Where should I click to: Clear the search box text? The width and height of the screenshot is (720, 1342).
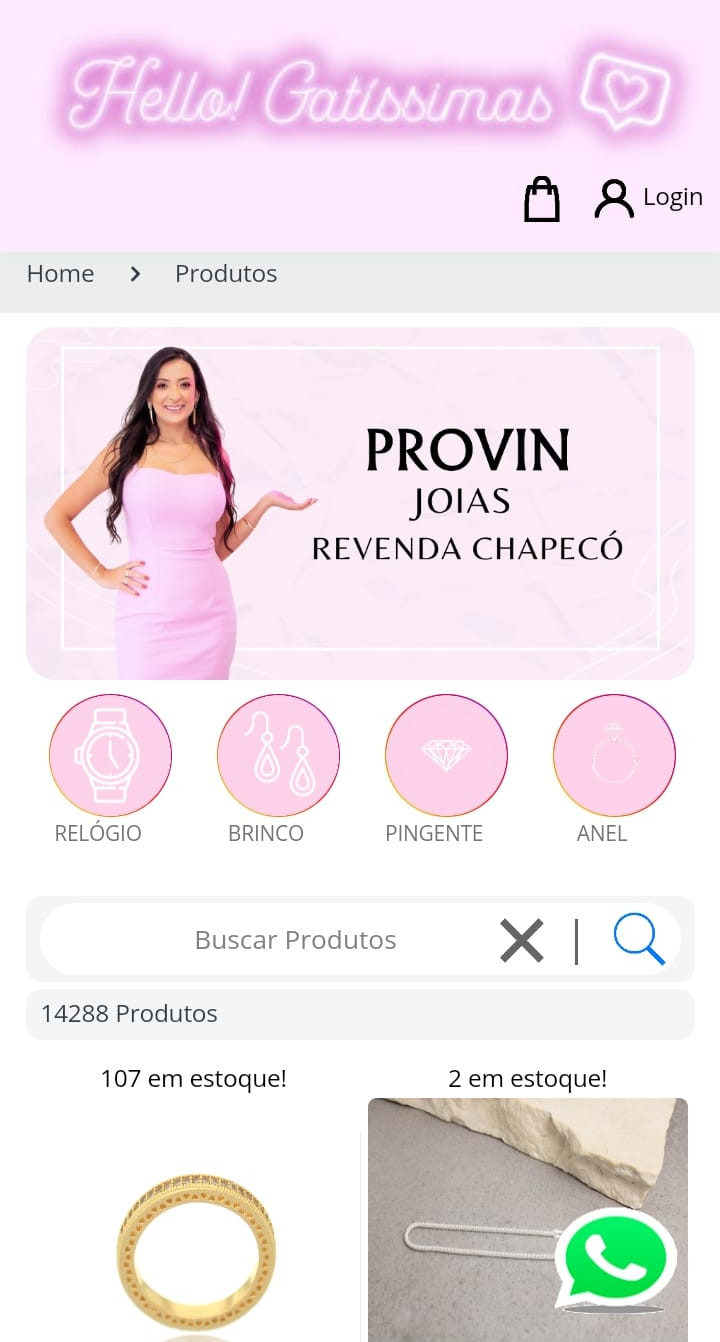pos(522,940)
